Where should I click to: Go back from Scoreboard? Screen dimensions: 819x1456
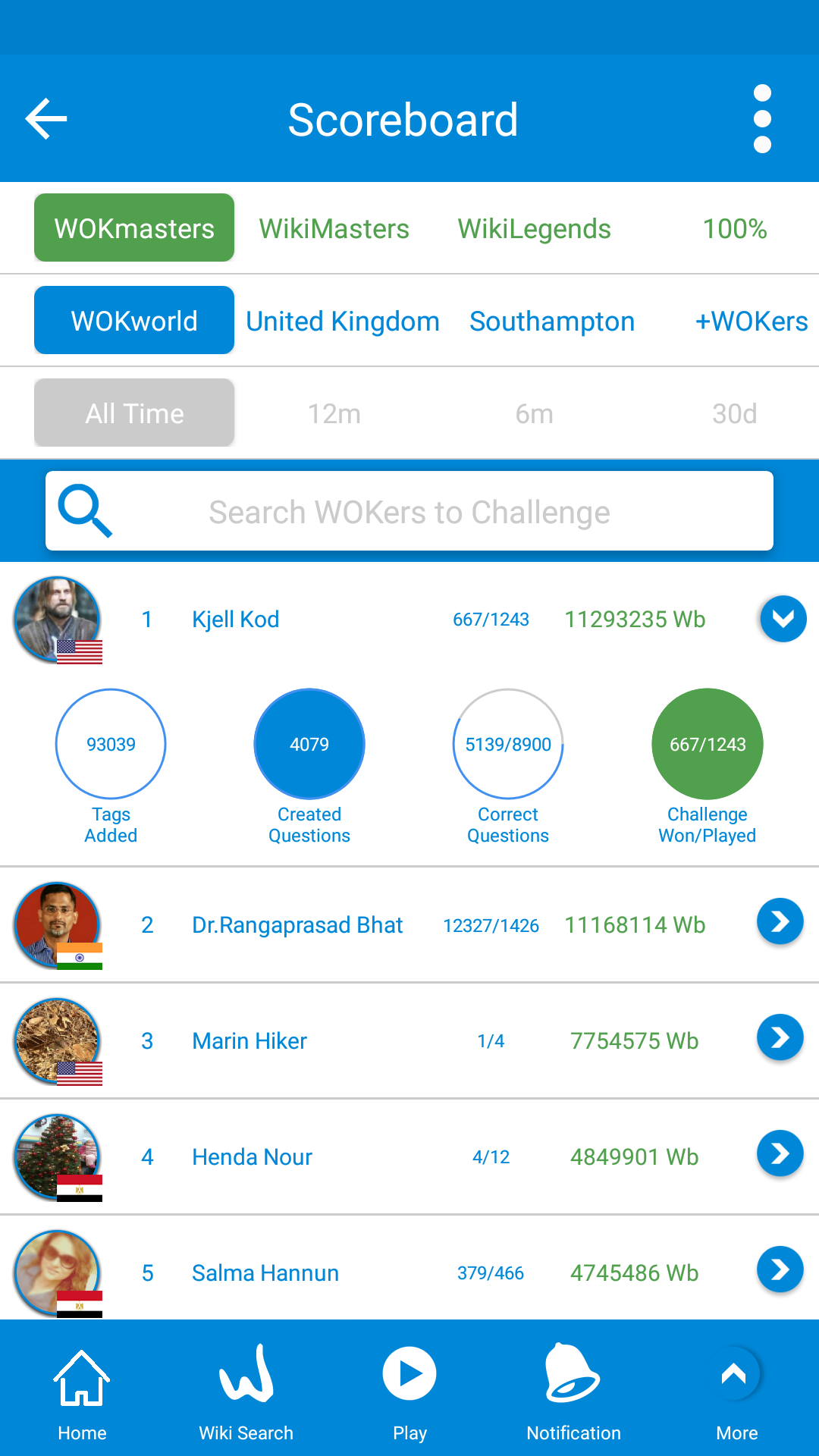click(46, 119)
